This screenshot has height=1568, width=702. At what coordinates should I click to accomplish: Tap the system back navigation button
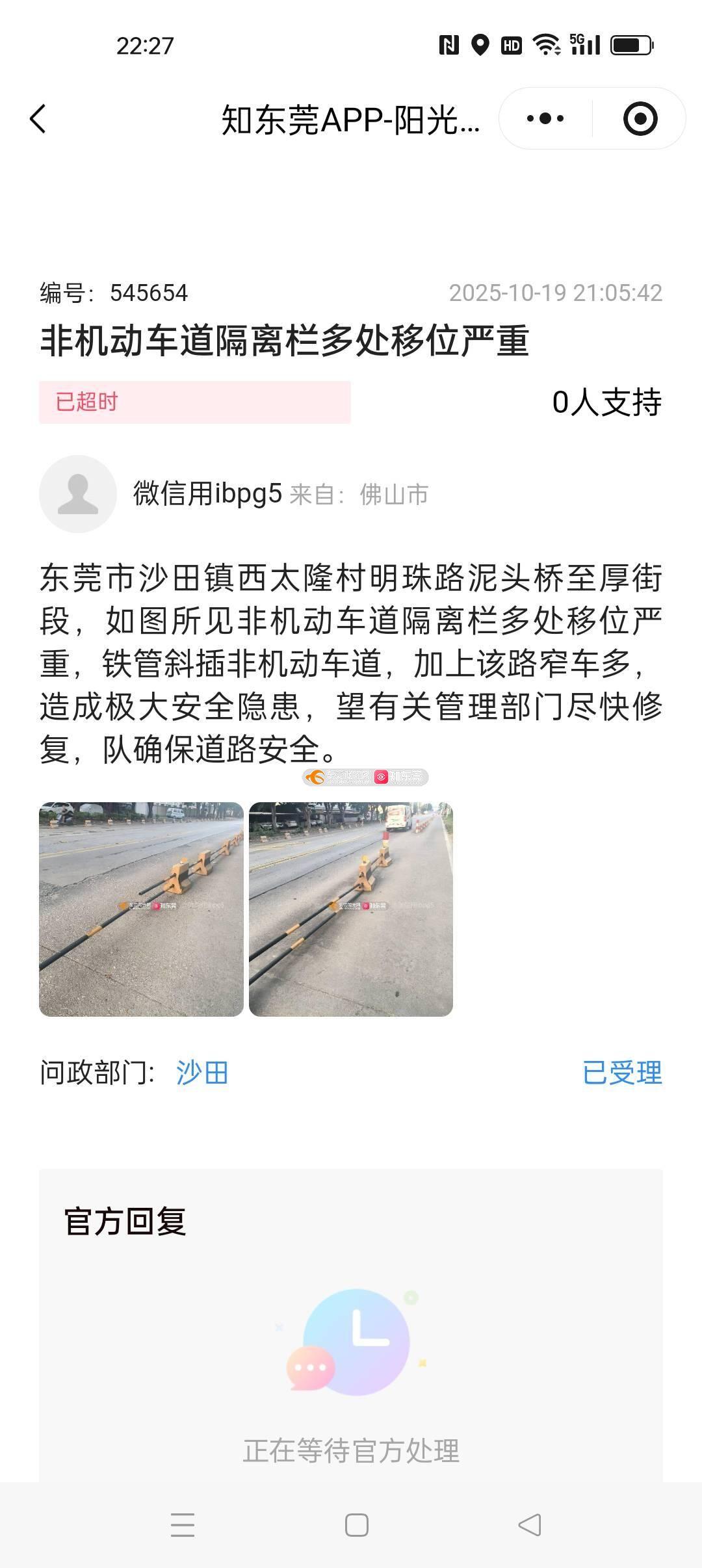pyautogui.click(x=530, y=1525)
